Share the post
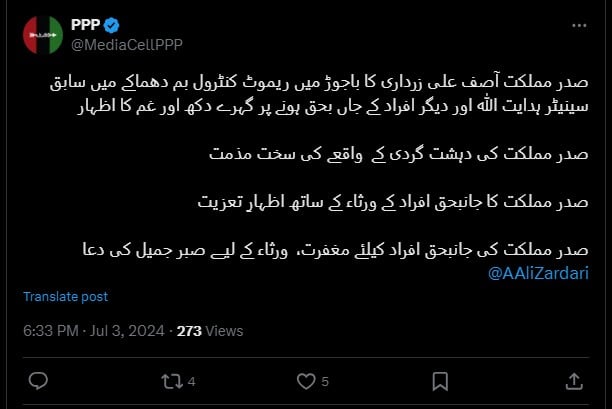 (x=574, y=380)
